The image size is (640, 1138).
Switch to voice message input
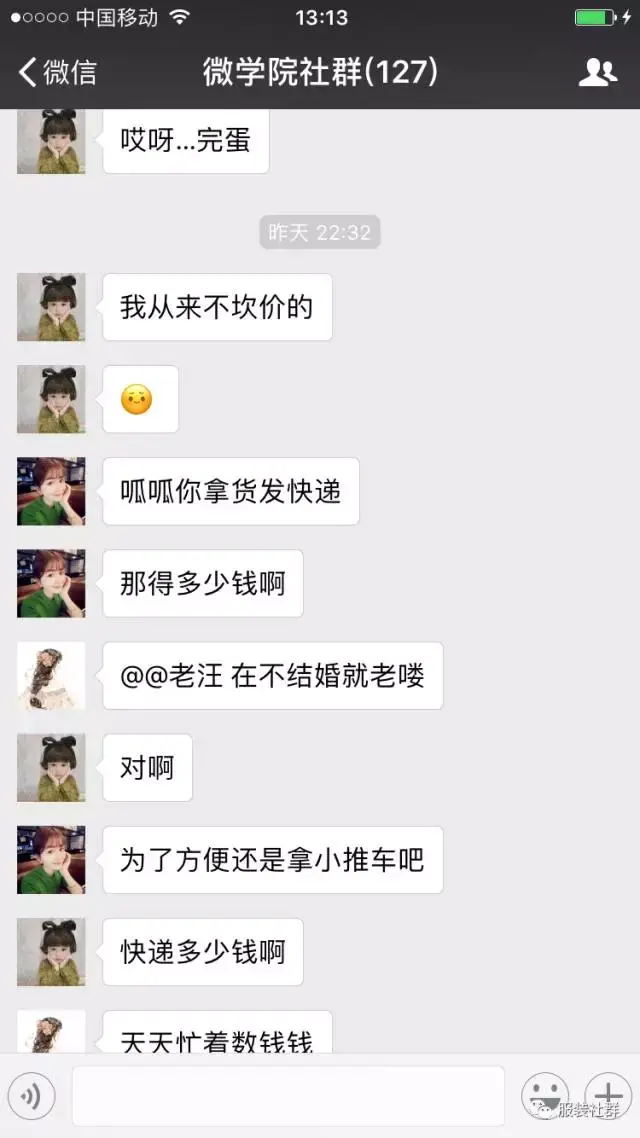30,1096
